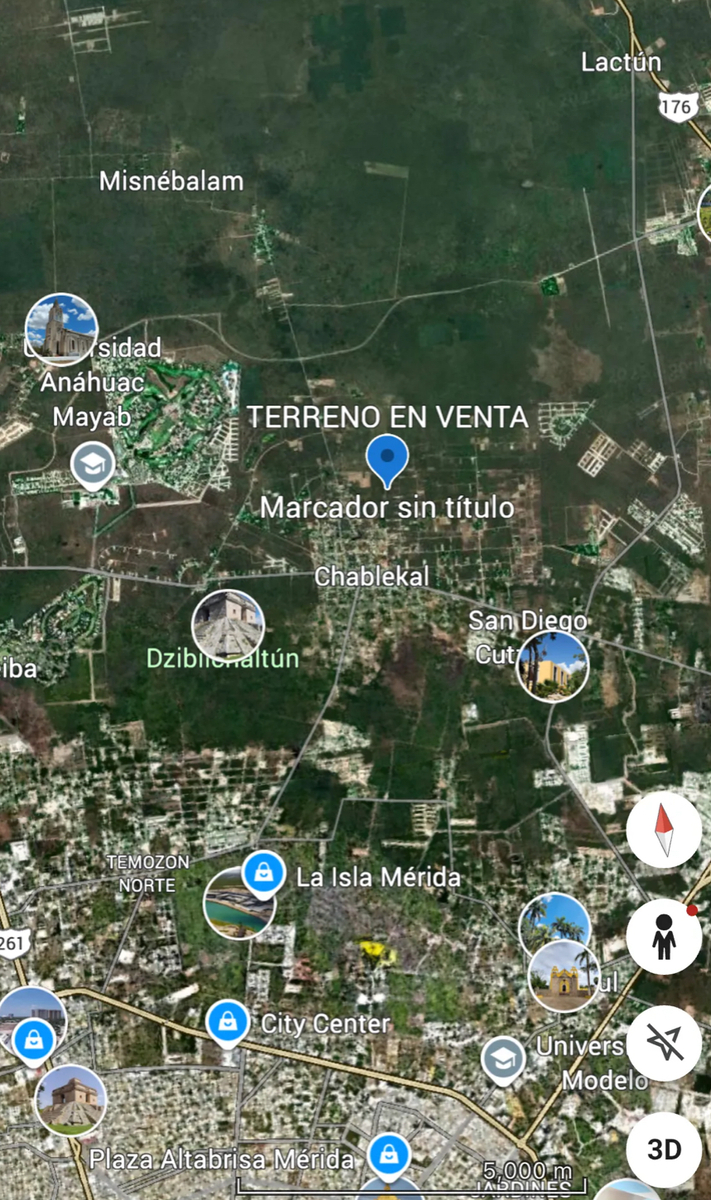Open Street View with the pegman button
This screenshot has height=1200, width=711.
pyautogui.click(x=663, y=937)
